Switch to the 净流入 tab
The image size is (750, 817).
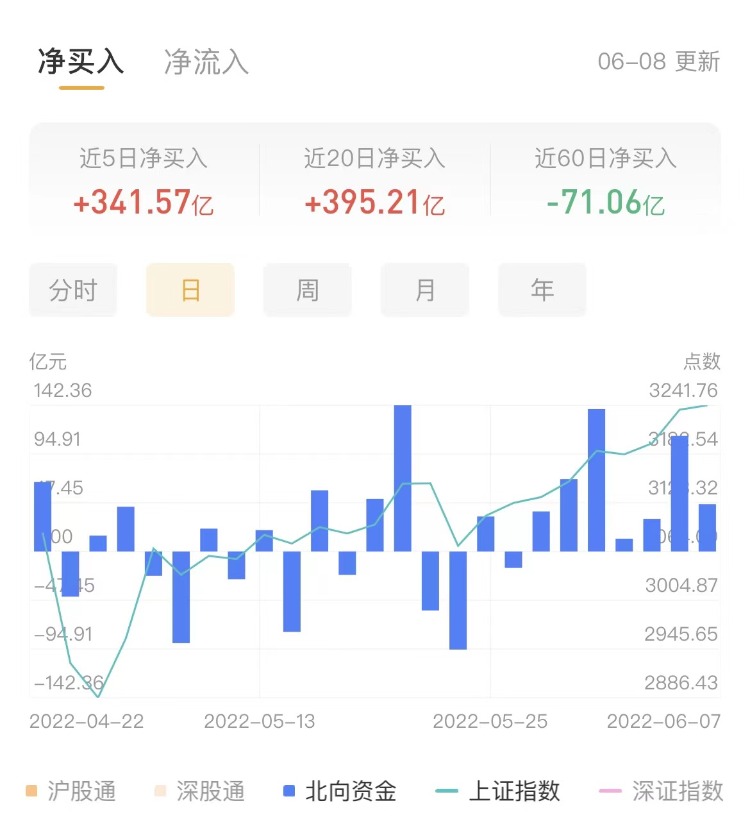(206, 62)
